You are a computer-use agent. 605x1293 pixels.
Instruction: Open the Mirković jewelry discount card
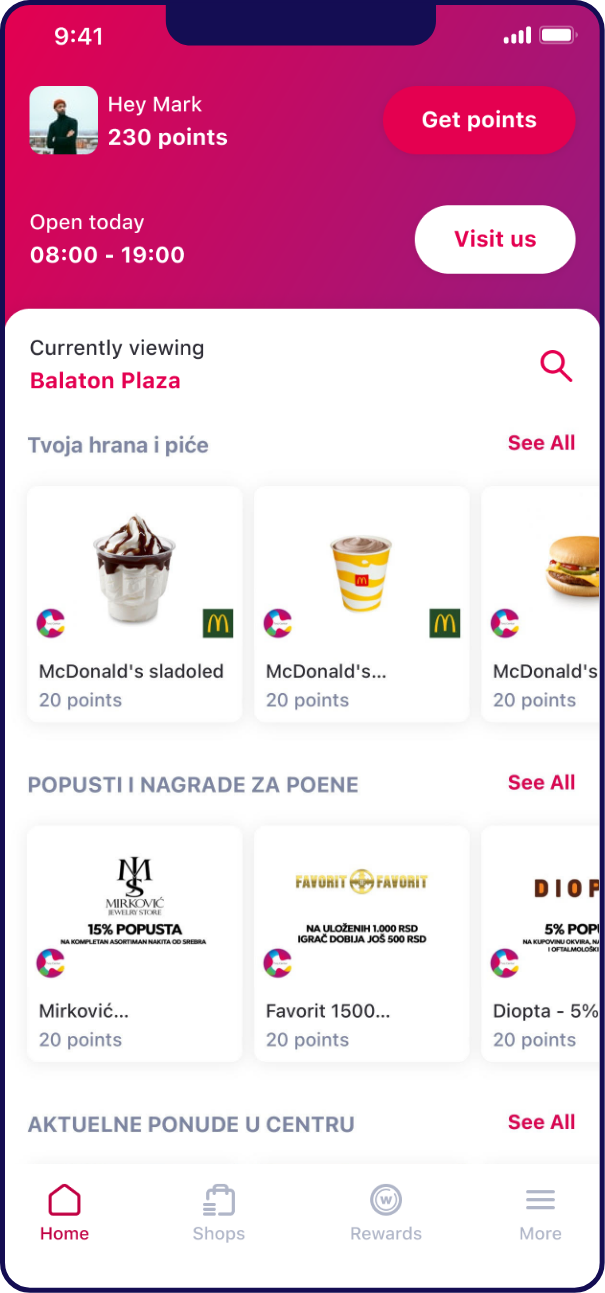pyautogui.click(x=135, y=944)
